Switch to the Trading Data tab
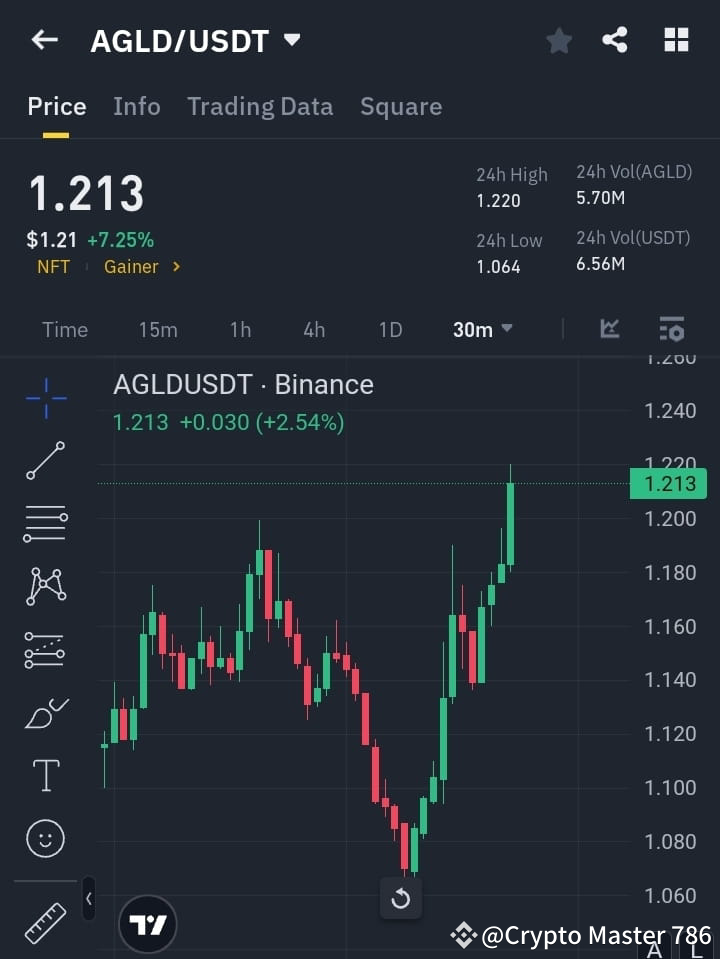This screenshot has height=959, width=720. pos(260,106)
